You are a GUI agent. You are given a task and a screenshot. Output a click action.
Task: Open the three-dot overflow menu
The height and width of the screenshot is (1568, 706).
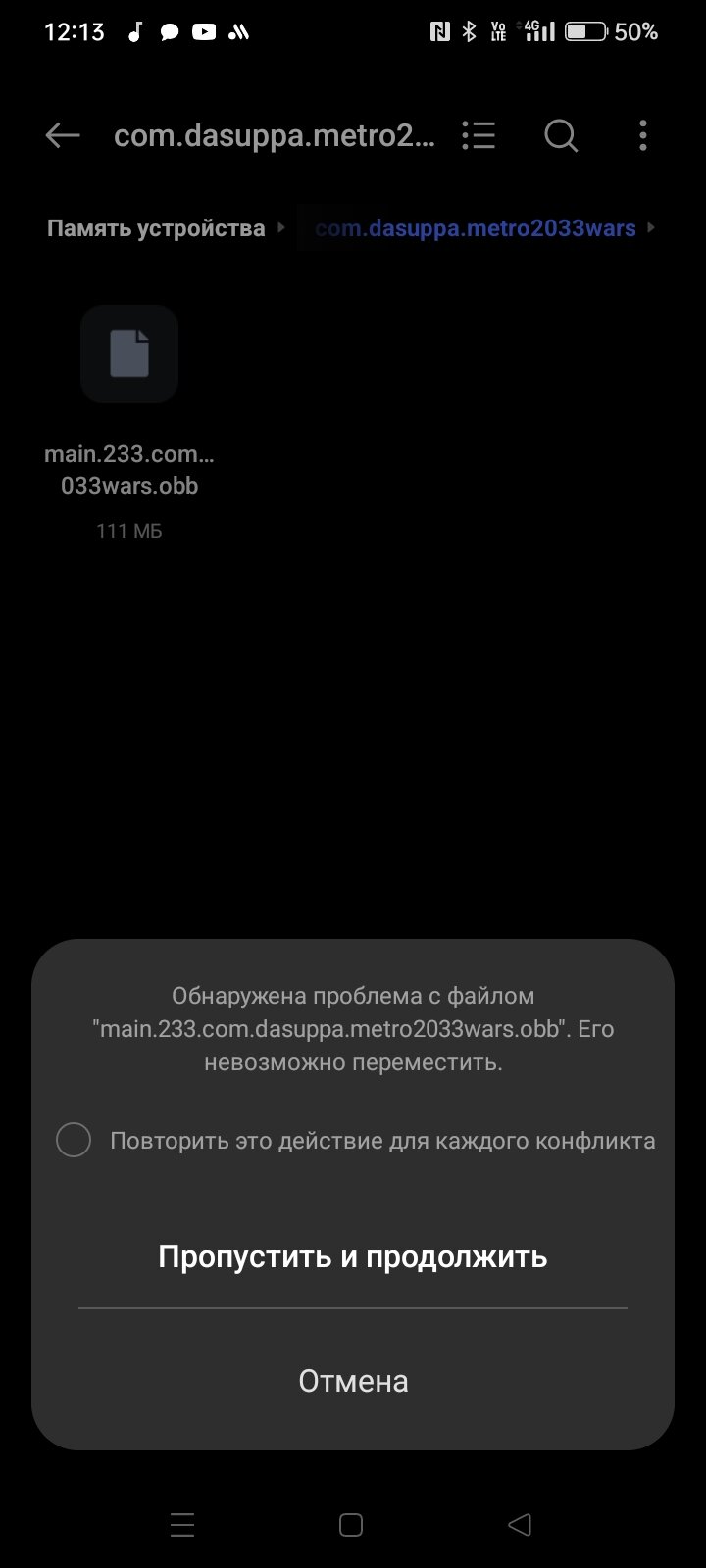(643, 135)
